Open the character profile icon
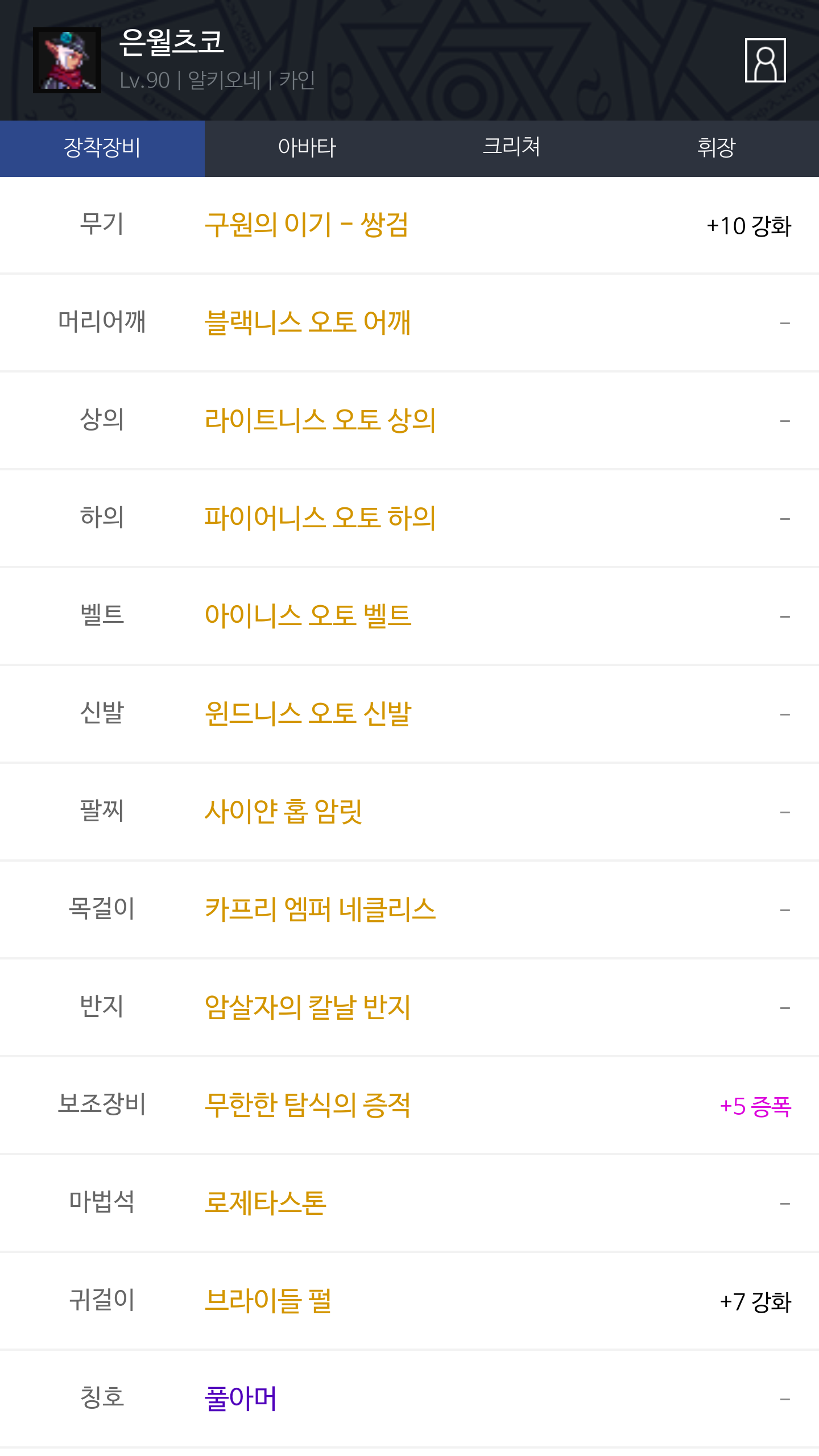Screen dimensions: 819x1456 765,60
